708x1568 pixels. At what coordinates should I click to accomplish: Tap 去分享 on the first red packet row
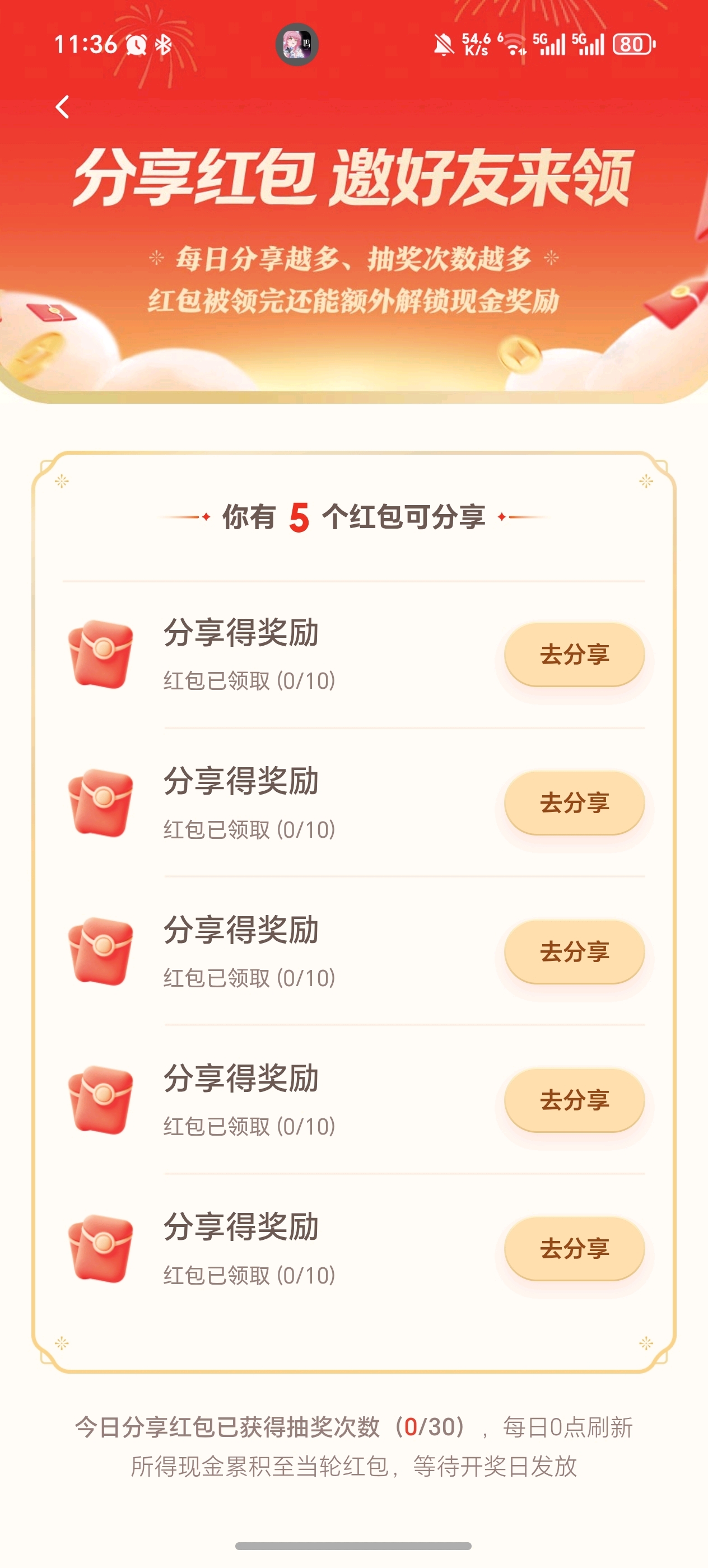(574, 654)
